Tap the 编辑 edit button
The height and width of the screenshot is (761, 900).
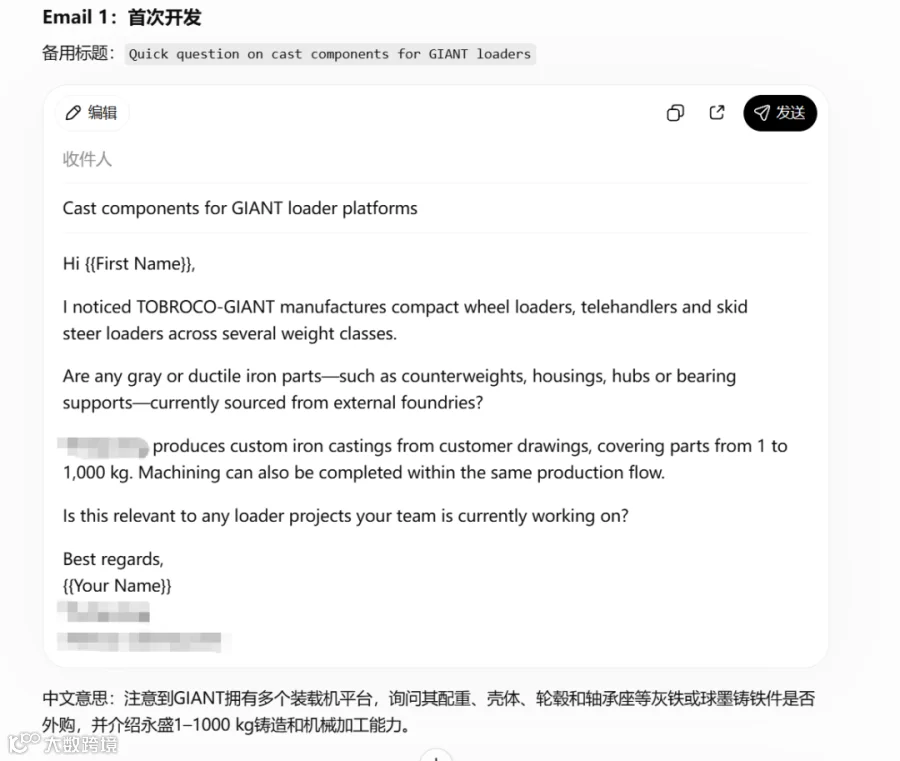92,112
